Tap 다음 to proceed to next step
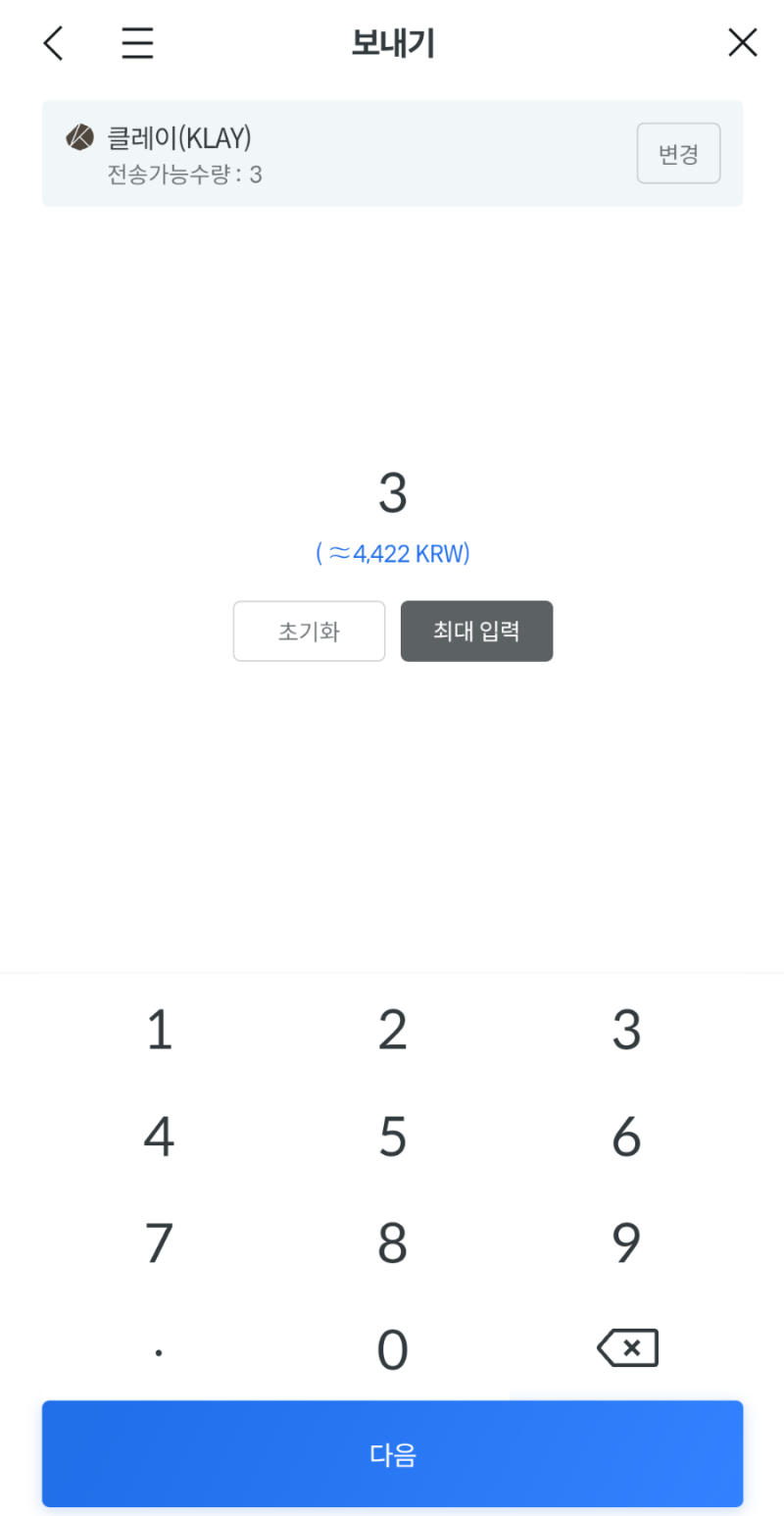The width and height of the screenshot is (784, 1516). [392, 1454]
